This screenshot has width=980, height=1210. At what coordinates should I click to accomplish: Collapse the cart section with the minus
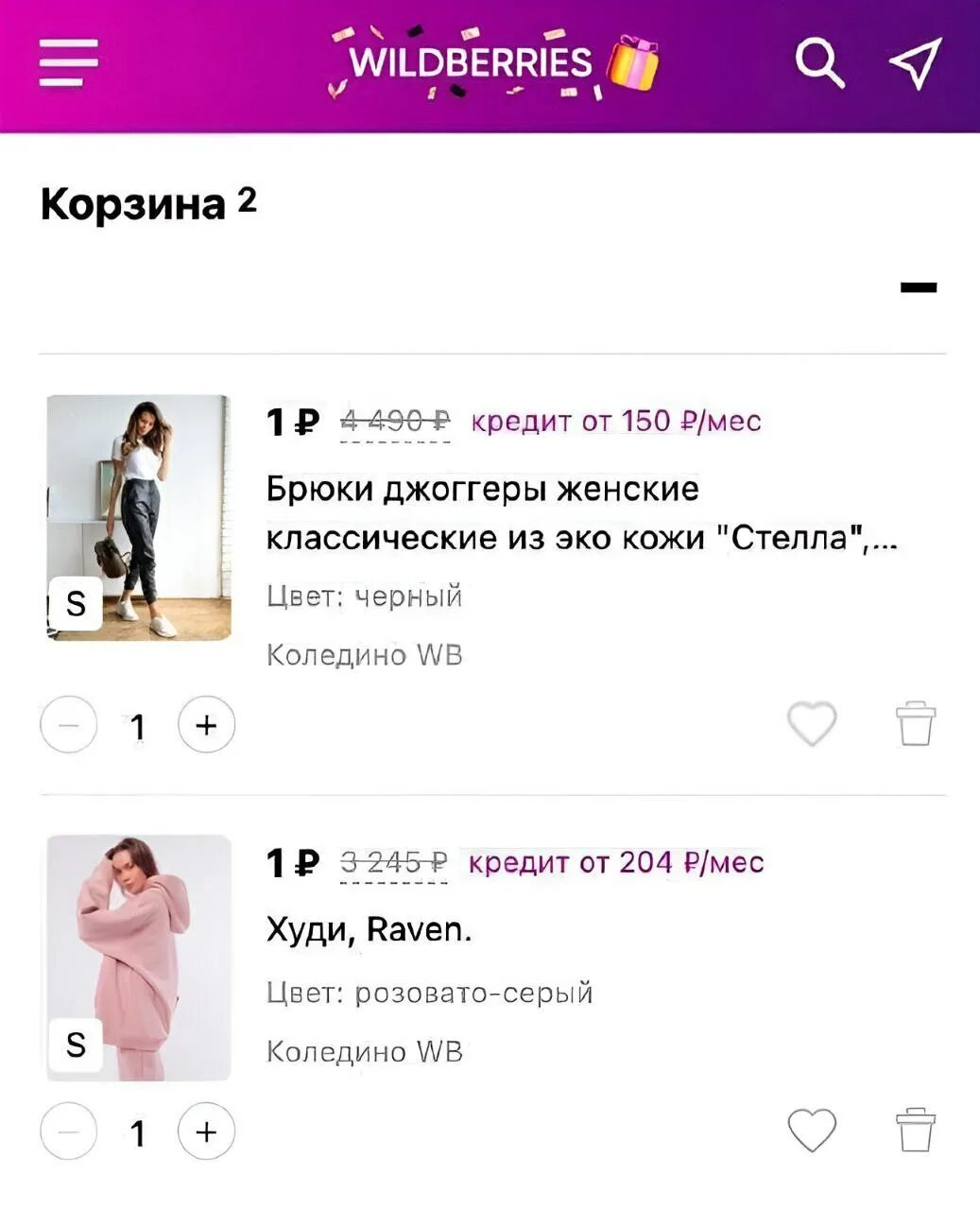point(918,287)
